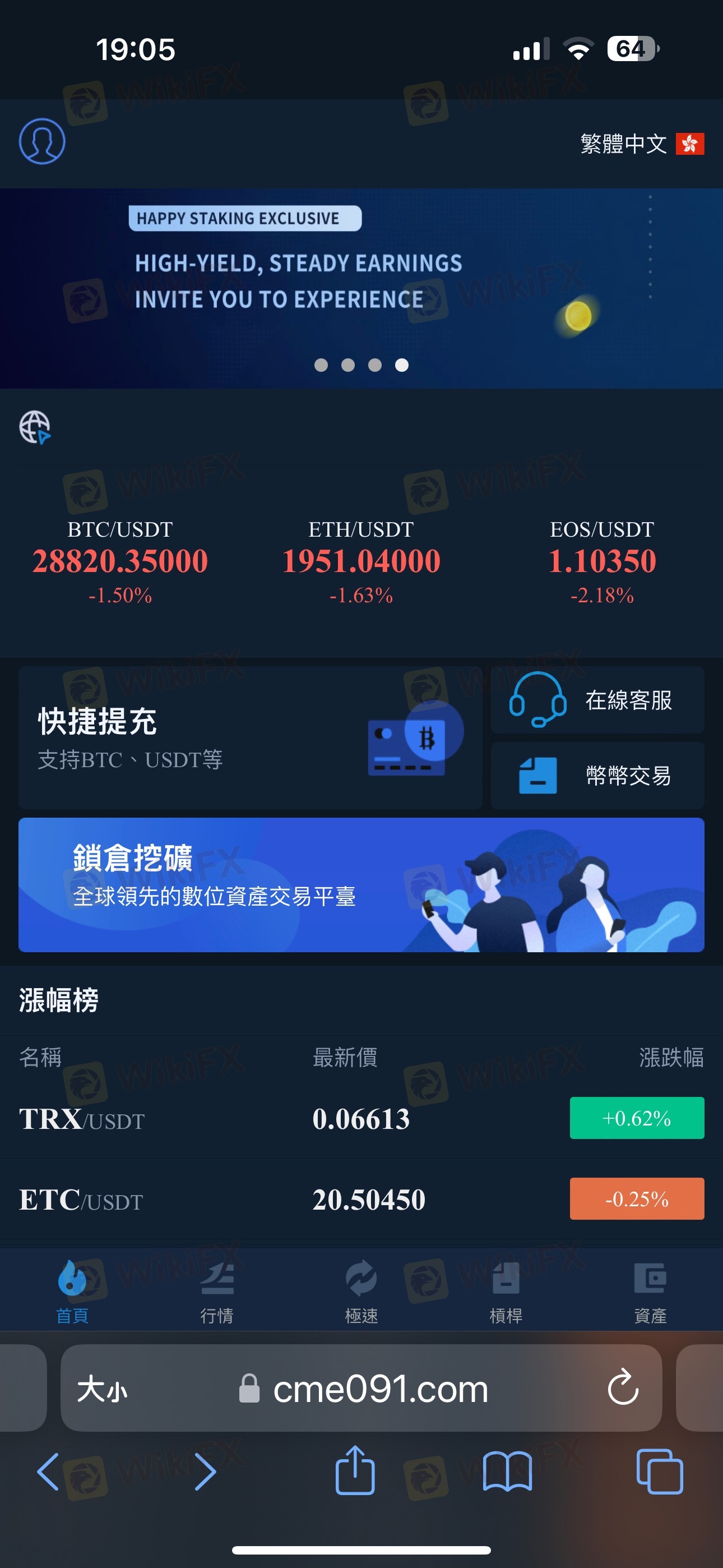This screenshot has height=1568, width=723.
Task: Contact 在線客服 online support
Action: [597, 700]
